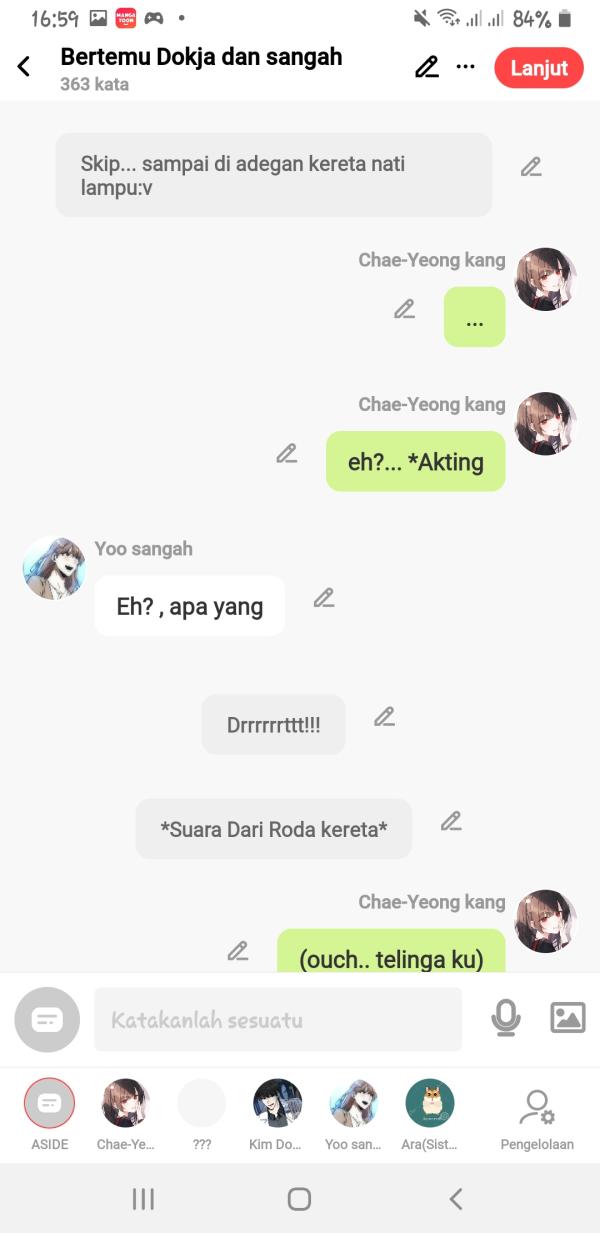Edit the "eh?... *Akting" message
Image resolution: width=600 pixels, height=1233 pixels.
pos(287,453)
